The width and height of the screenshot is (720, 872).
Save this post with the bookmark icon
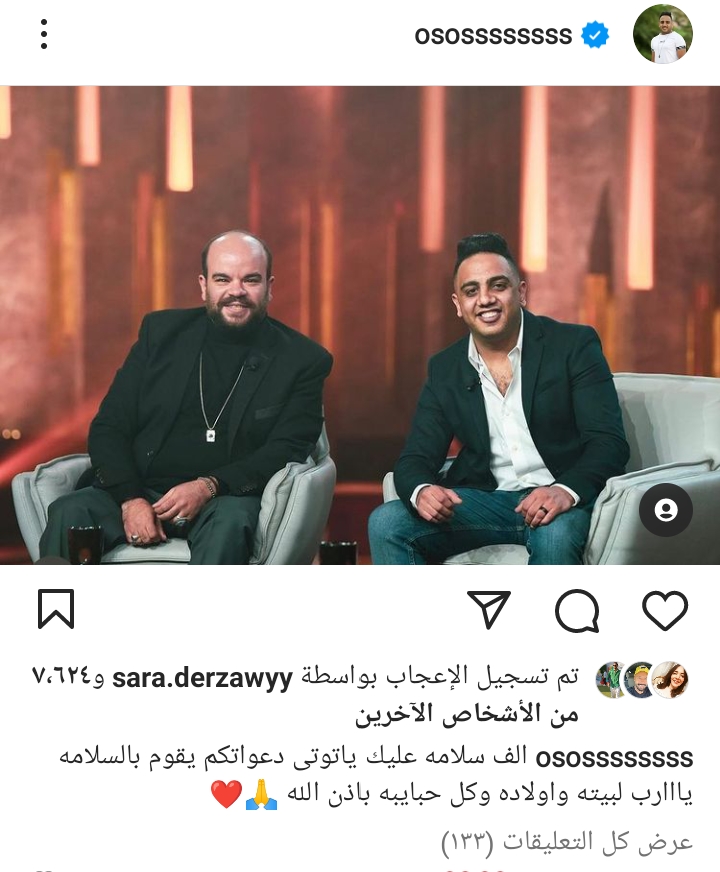(x=56, y=609)
